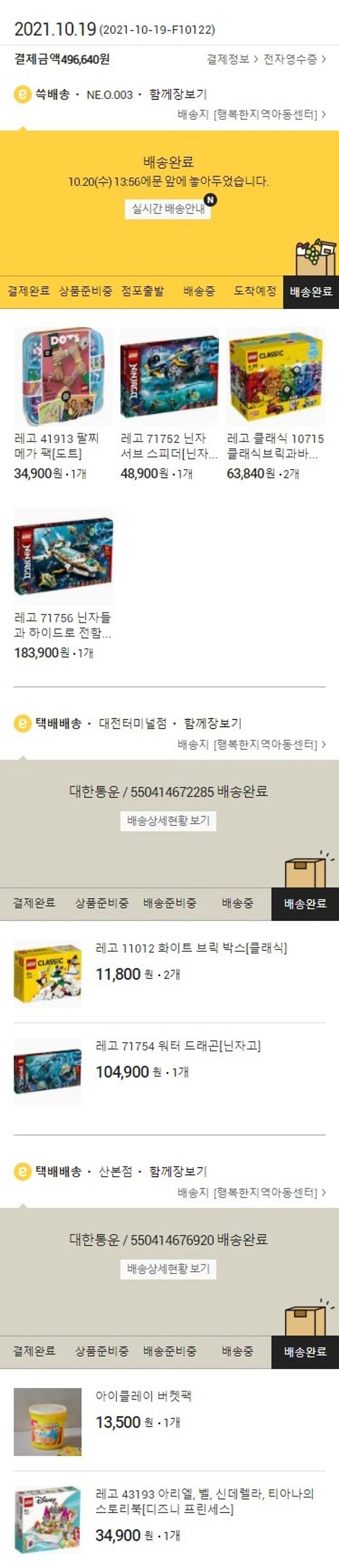The width and height of the screenshot is (339, 1568).
Task: Tap 함께장보기 next to 산본점
Action: (177, 1171)
